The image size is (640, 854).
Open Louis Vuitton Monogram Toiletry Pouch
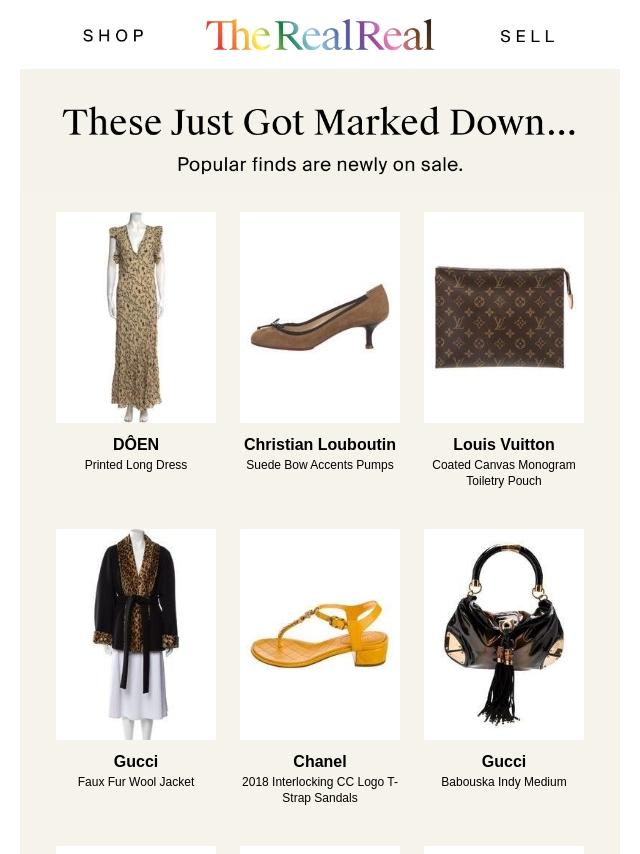(504, 317)
